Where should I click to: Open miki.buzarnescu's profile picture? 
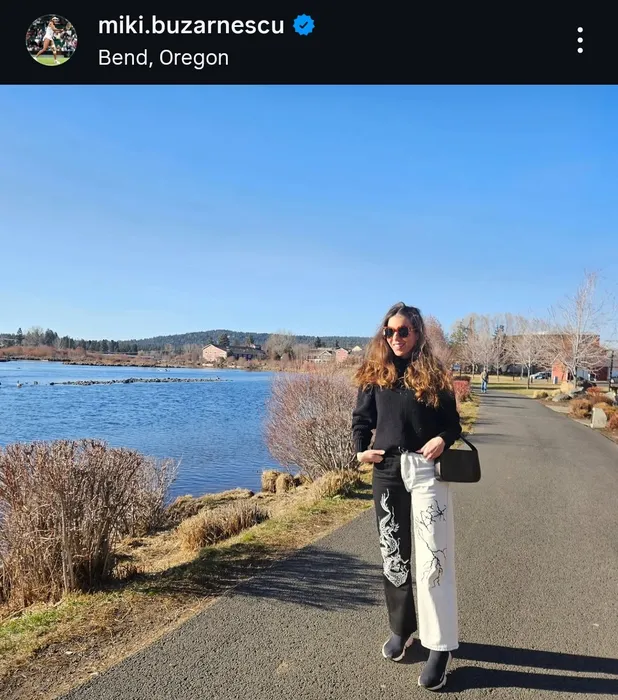coord(51,40)
